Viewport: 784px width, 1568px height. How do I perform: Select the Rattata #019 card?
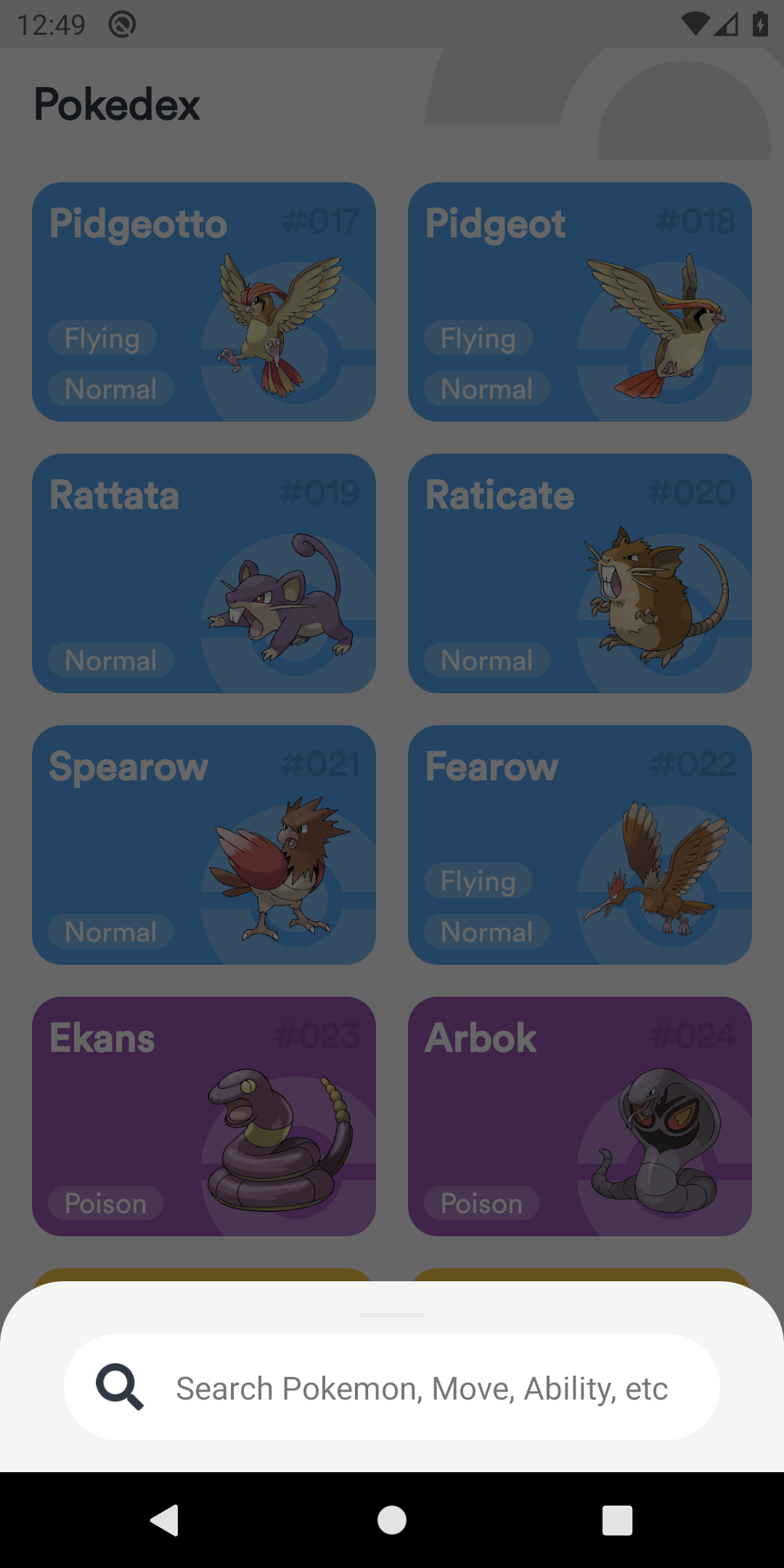pos(204,573)
